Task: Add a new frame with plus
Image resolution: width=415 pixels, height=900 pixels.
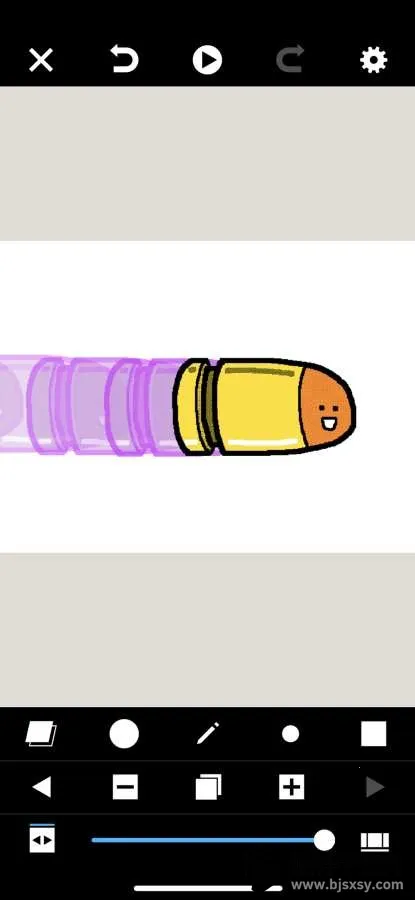Action: (x=292, y=787)
